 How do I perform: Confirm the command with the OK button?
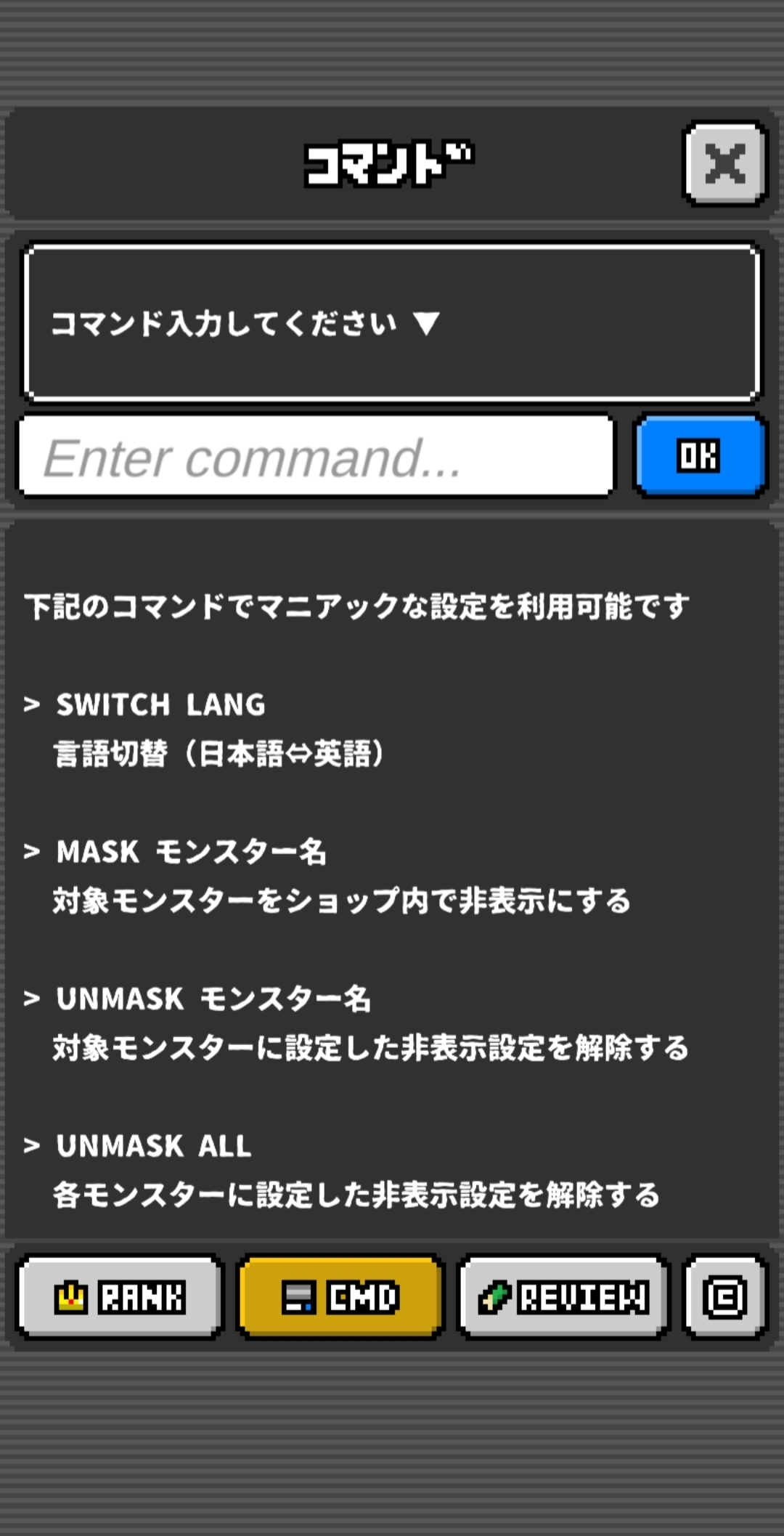699,456
